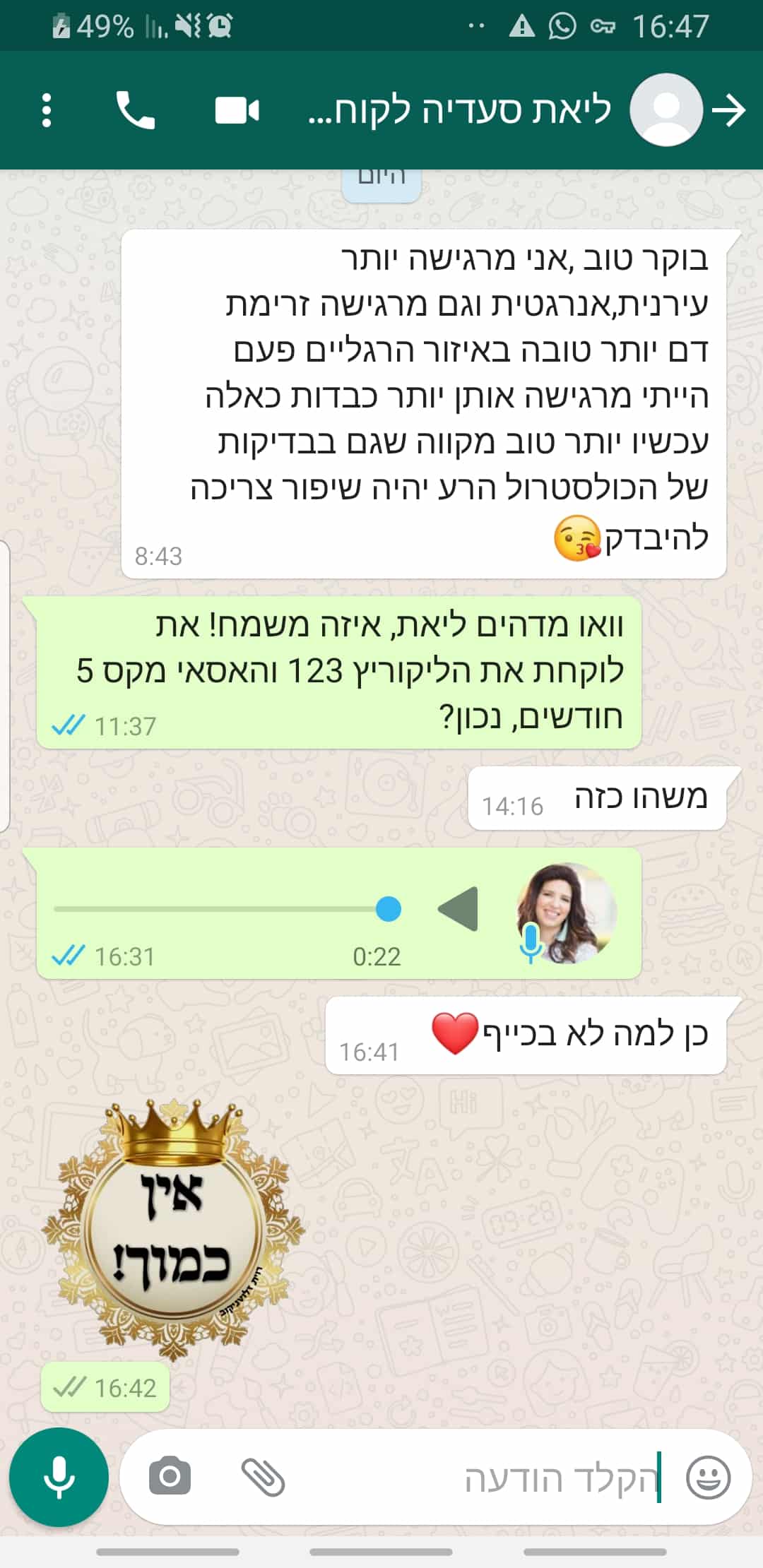Open the overflow menu in chat header
This screenshot has height=1568, width=763.
[47, 111]
